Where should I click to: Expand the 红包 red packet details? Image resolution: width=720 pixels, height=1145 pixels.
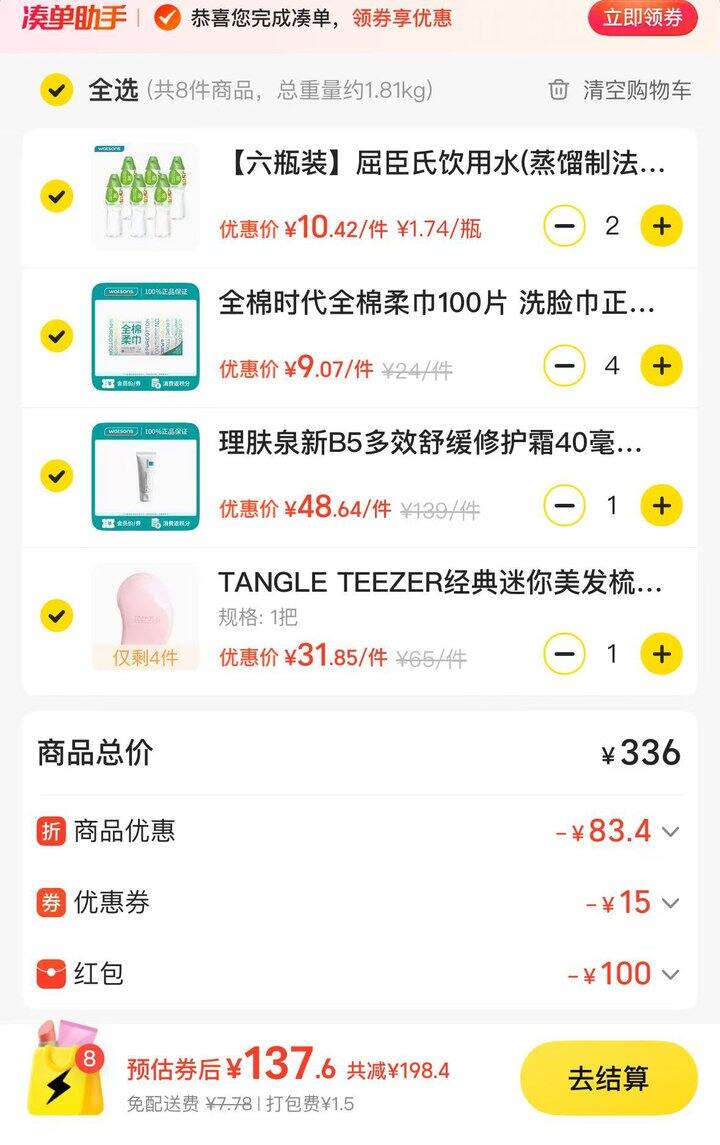670,974
